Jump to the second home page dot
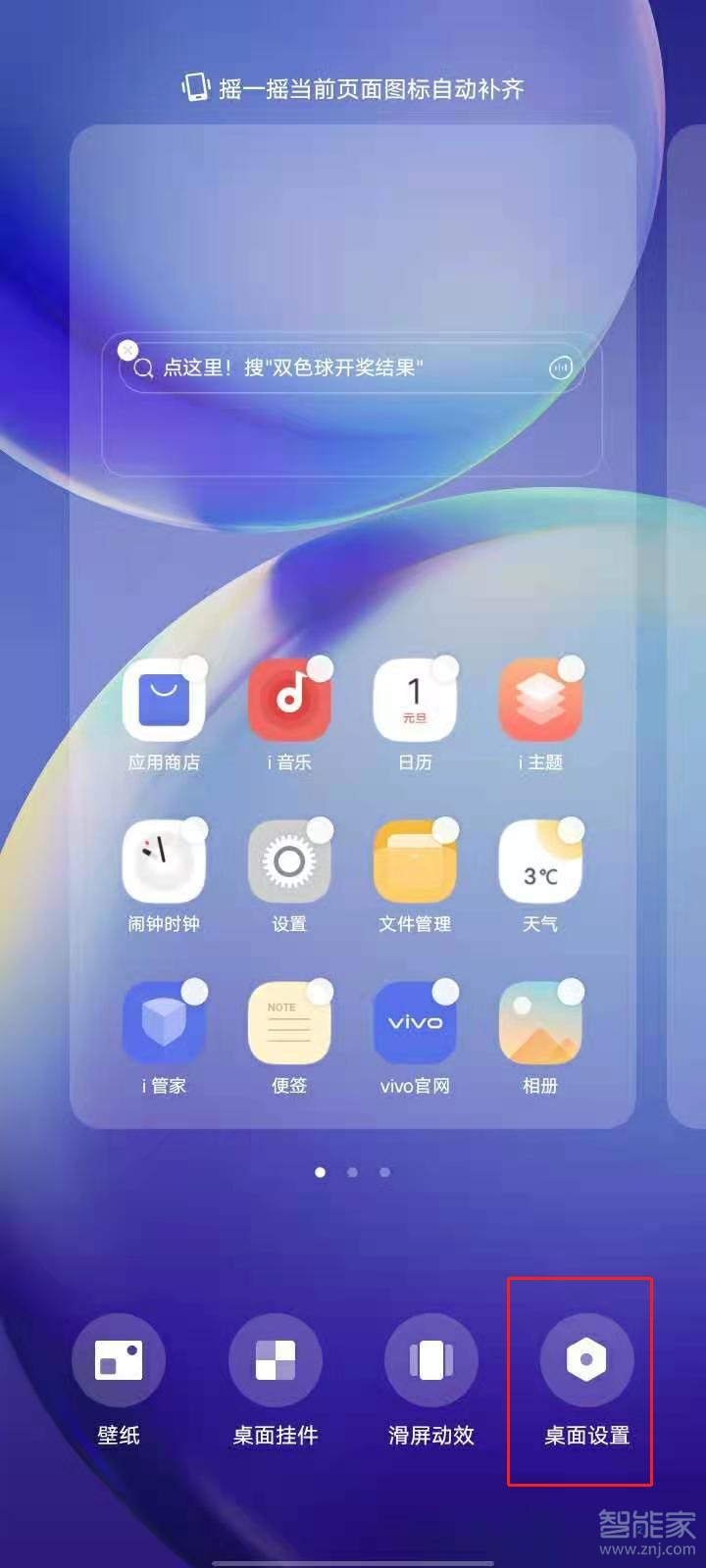The height and width of the screenshot is (1568, 706). click(352, 1172)
